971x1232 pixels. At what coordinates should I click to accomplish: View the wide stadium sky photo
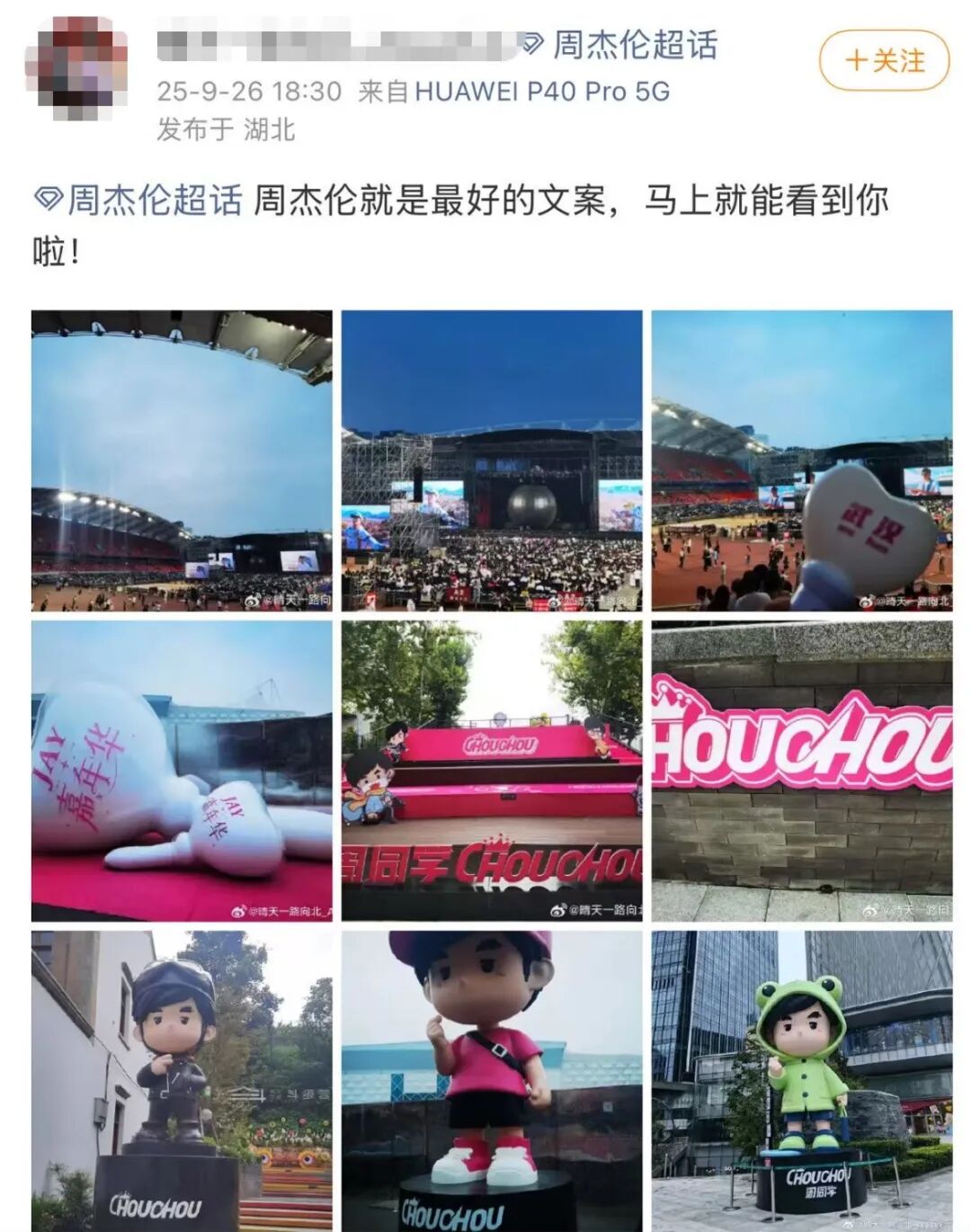[182, 460]
